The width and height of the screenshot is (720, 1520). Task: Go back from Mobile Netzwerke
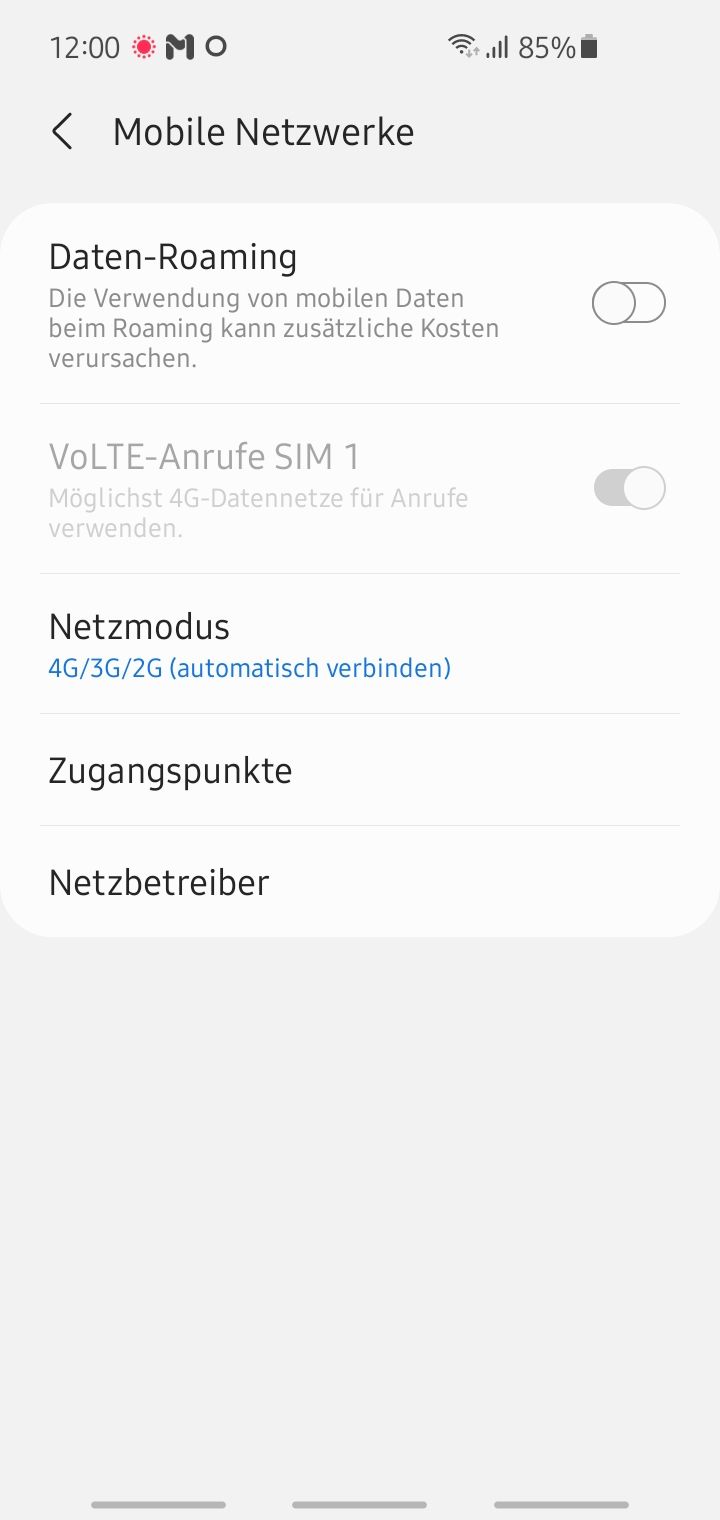click(62, 132)
